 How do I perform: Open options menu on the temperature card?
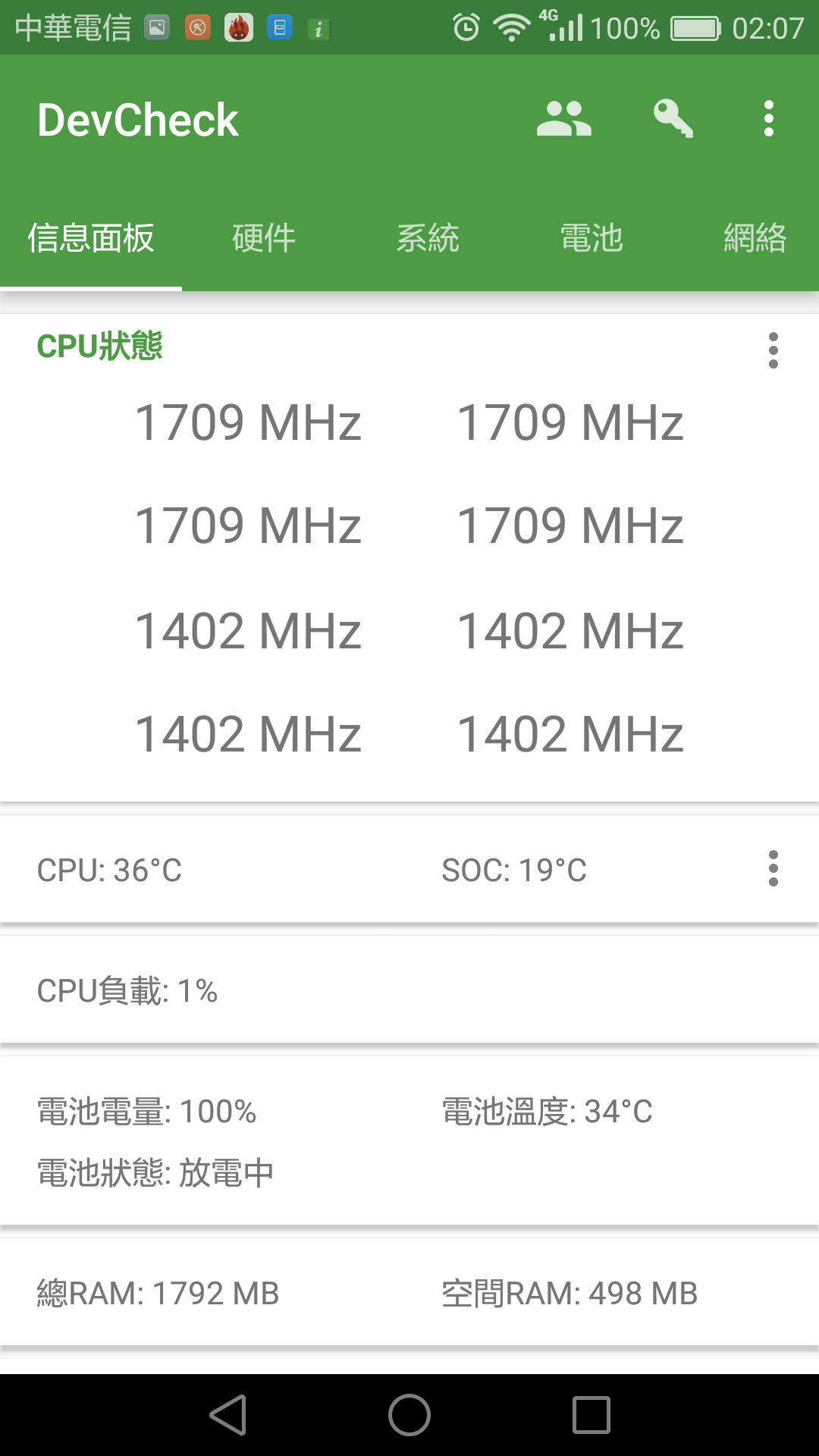[773, 868]
